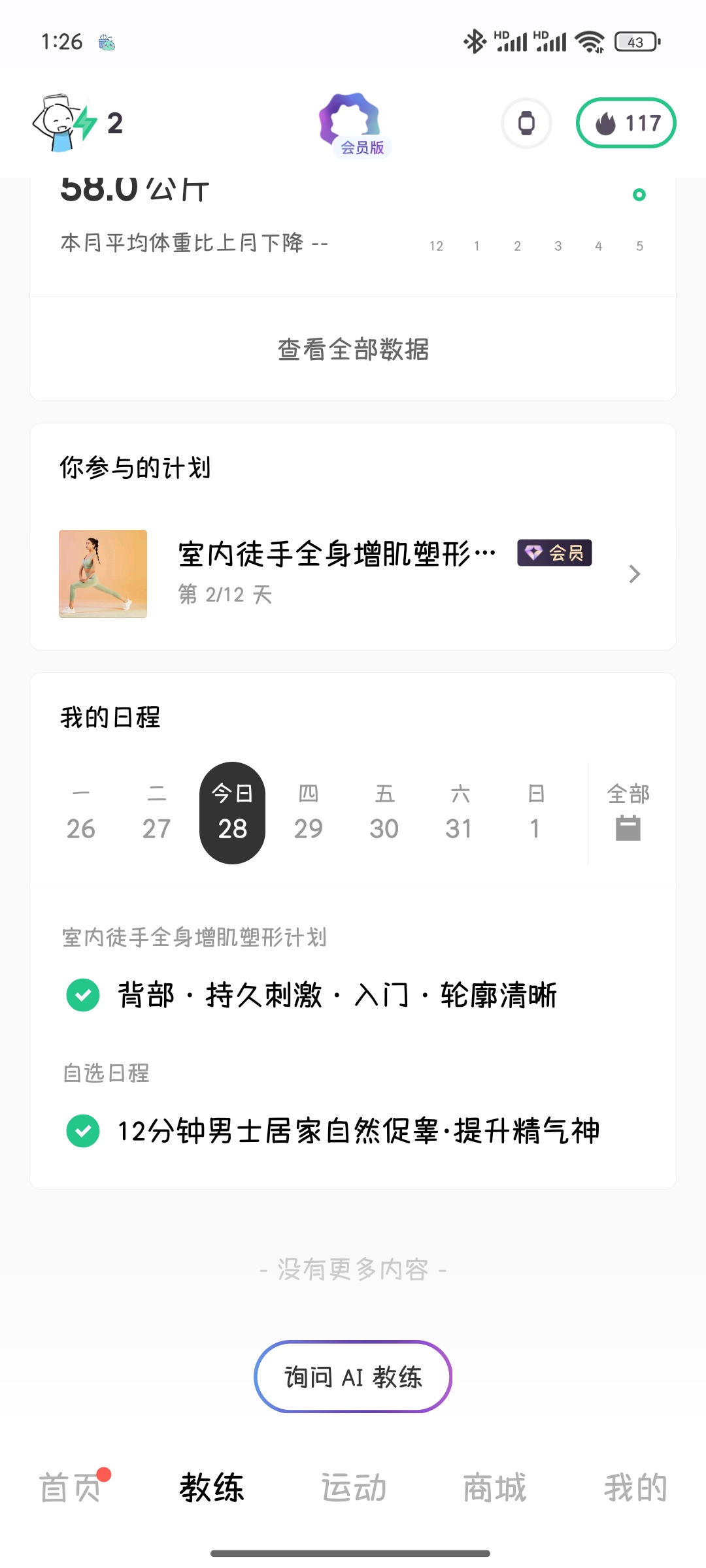Screen dimensions: 706x1568
Task: Tap the 117 calorie flame button
Action: tap(626, 123)
